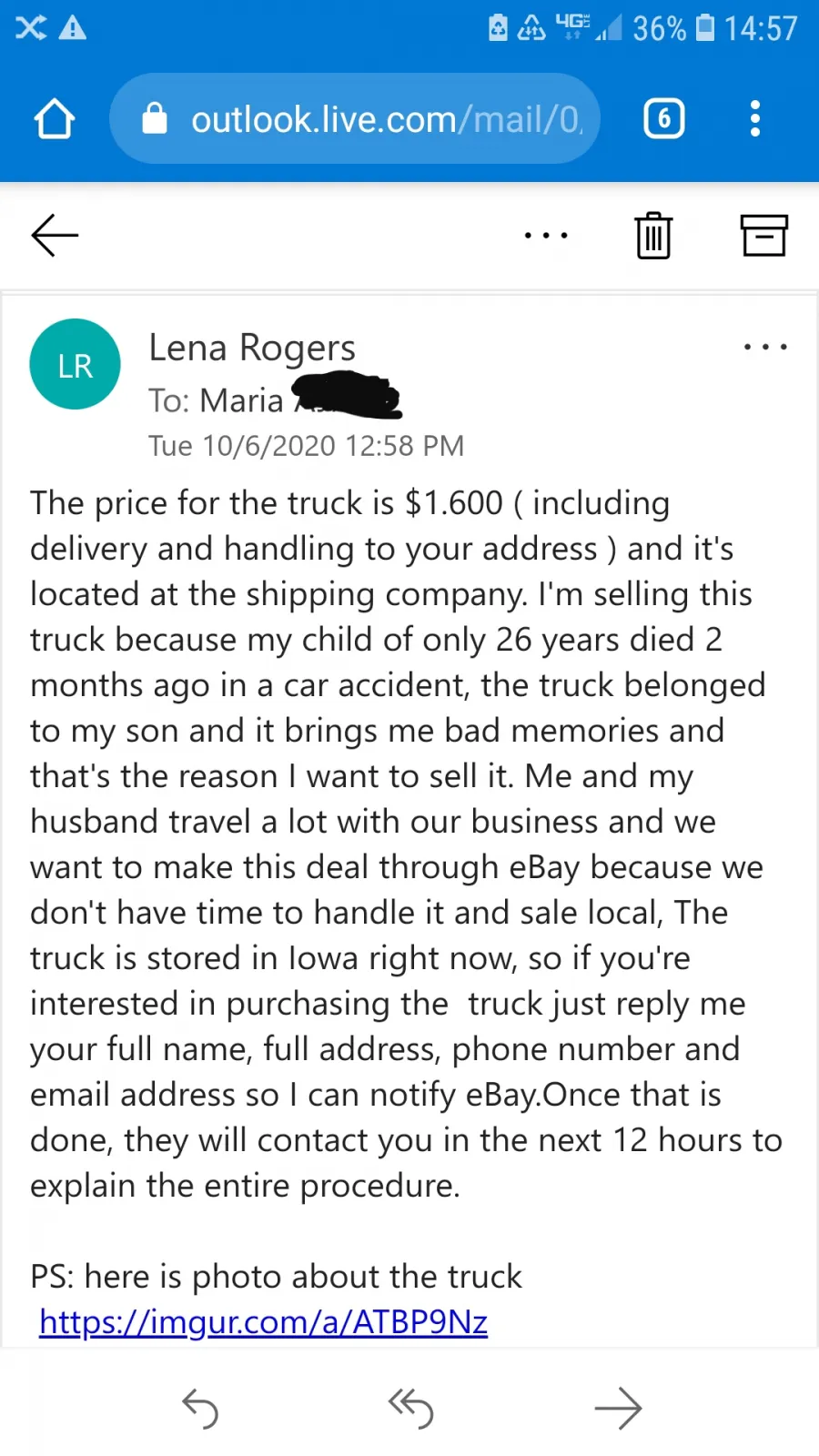The width and height of the screenshot is (819, 1456).
Task: Reply all to this message
Action: [x=410, y=1410]
